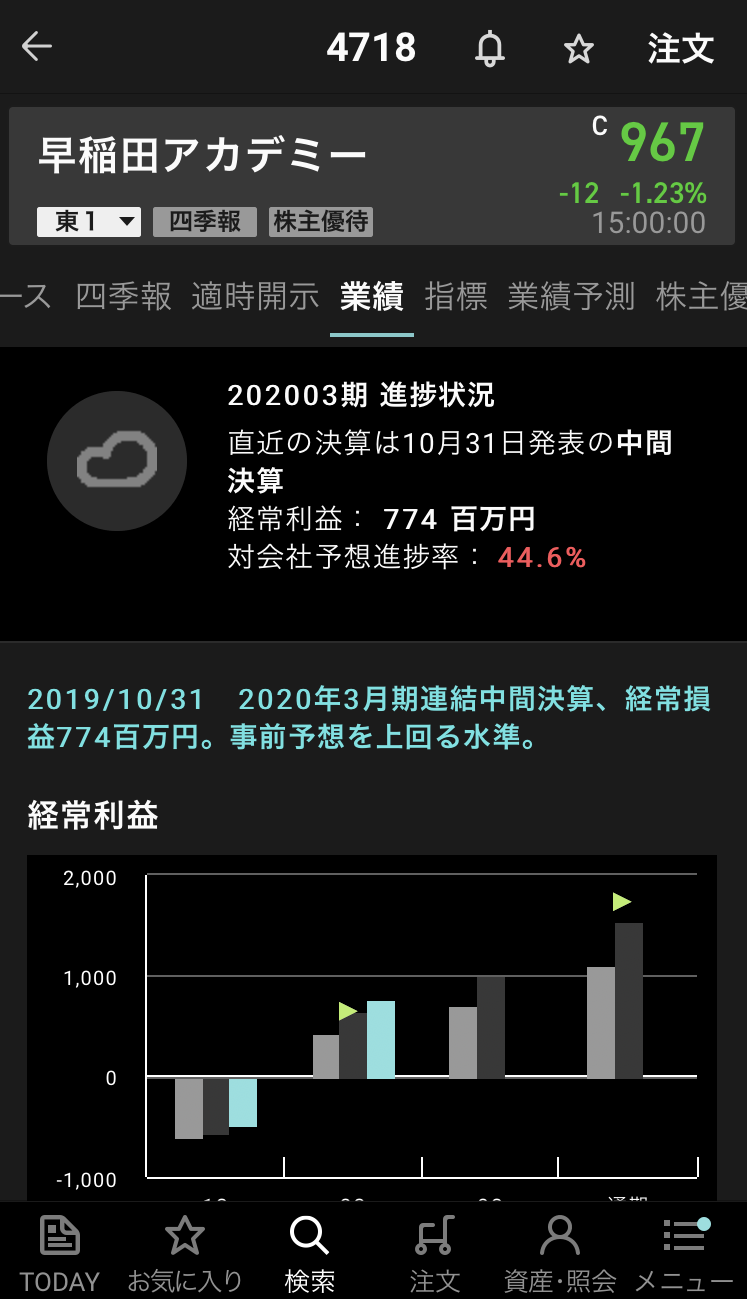
Task: Open the price alert bell
Action: point(489,48)
